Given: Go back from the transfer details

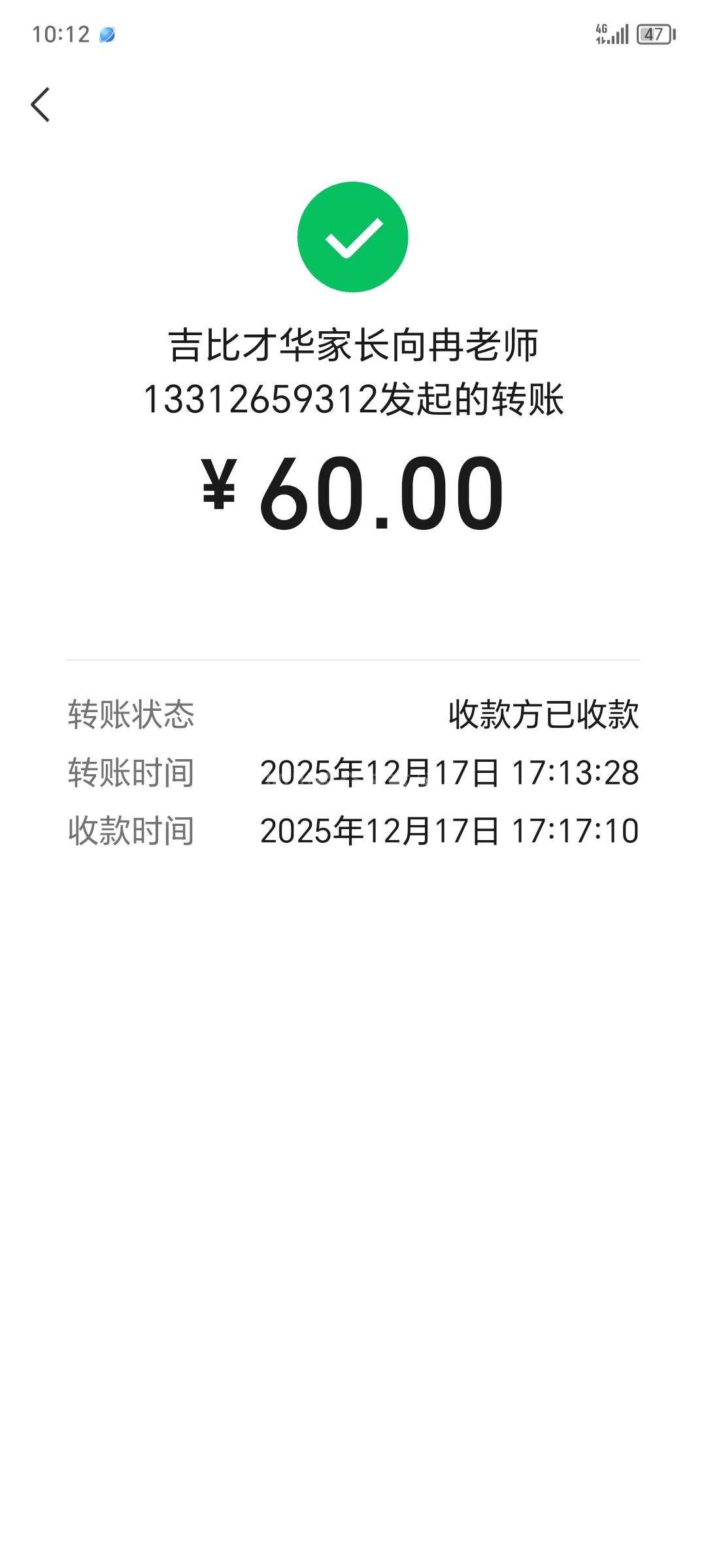Looking at the screenshot, I should click(x=41, y=105).
